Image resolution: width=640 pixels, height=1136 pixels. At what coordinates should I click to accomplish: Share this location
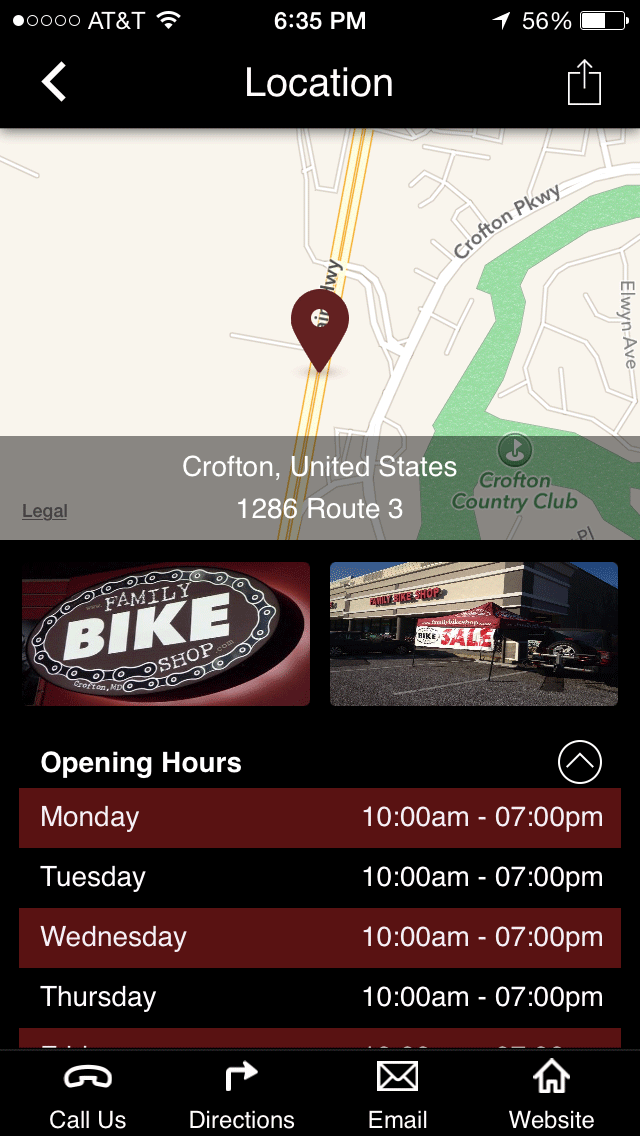[584, 82]
